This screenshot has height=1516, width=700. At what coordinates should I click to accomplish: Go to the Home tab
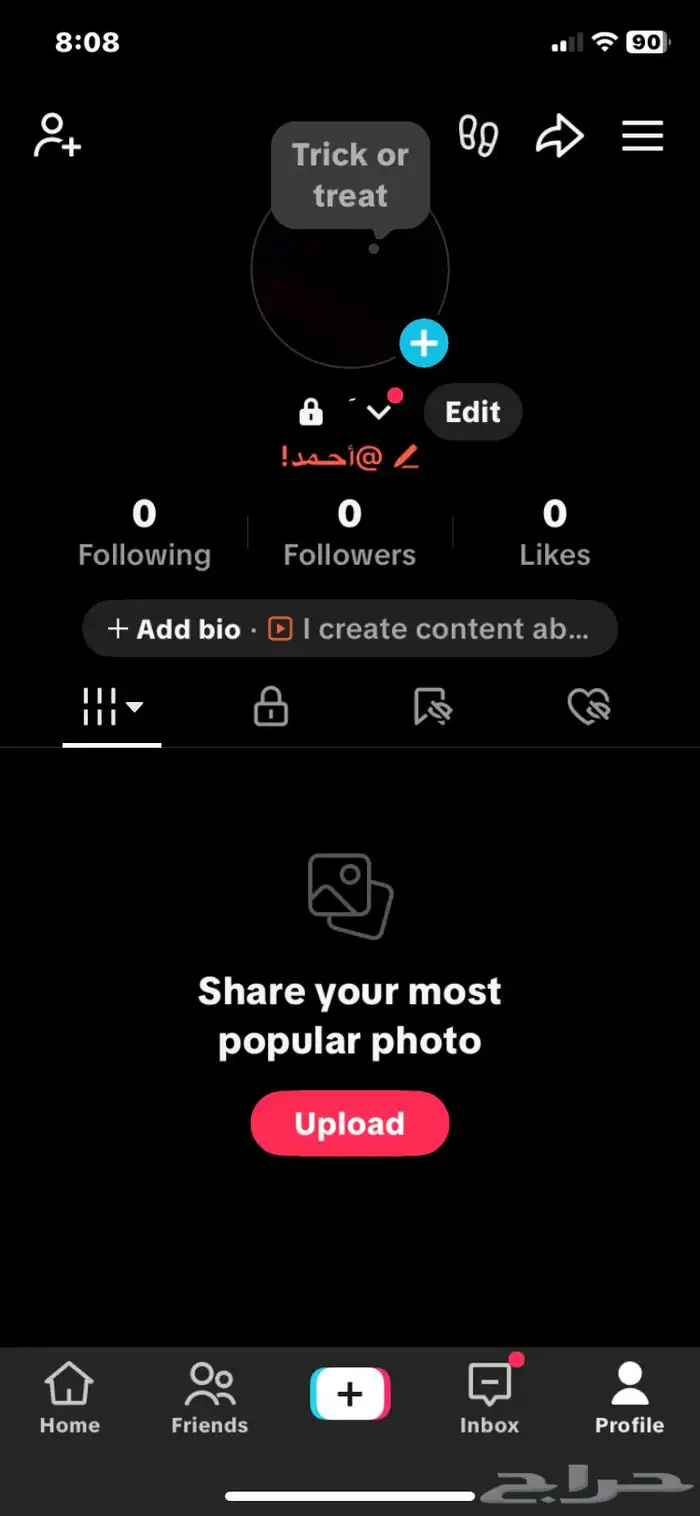[69, 1398]
